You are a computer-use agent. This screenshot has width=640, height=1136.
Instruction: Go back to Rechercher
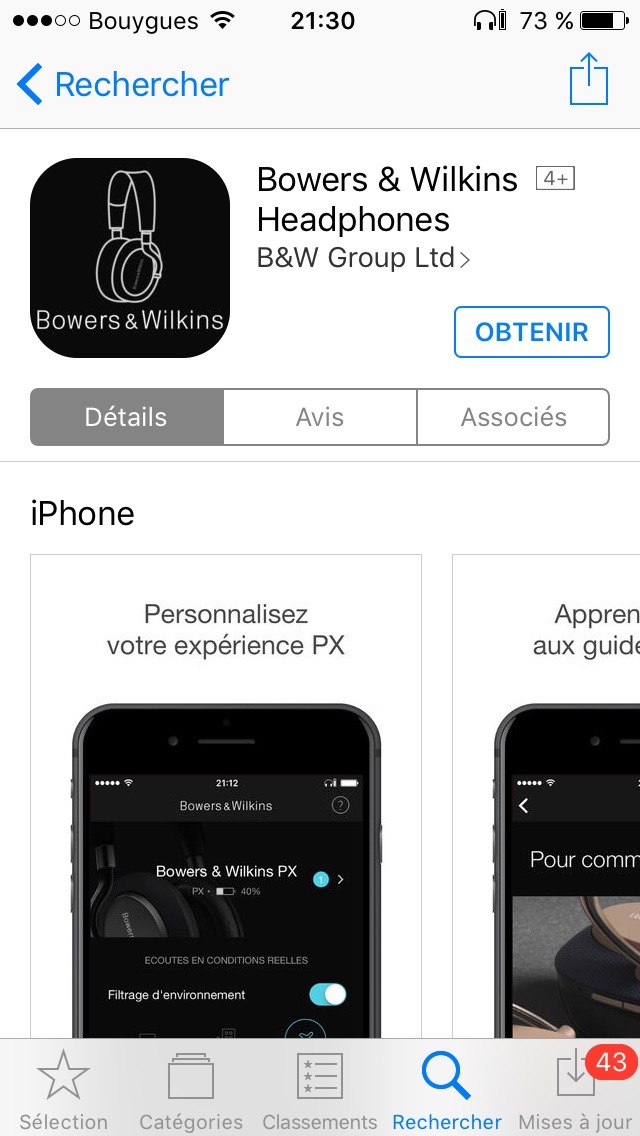coord(122,84)
